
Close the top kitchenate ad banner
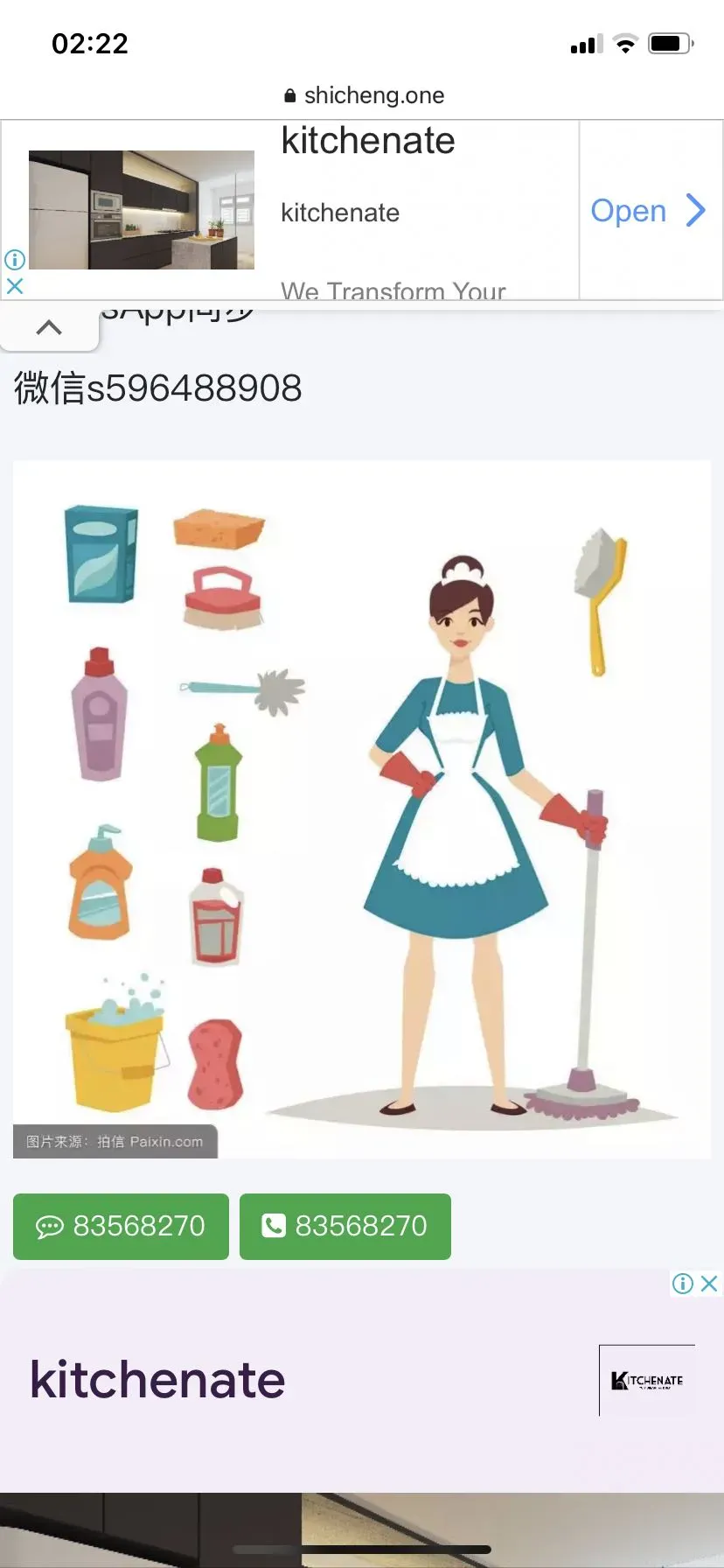pyautogui.click(x=15, y=285)
